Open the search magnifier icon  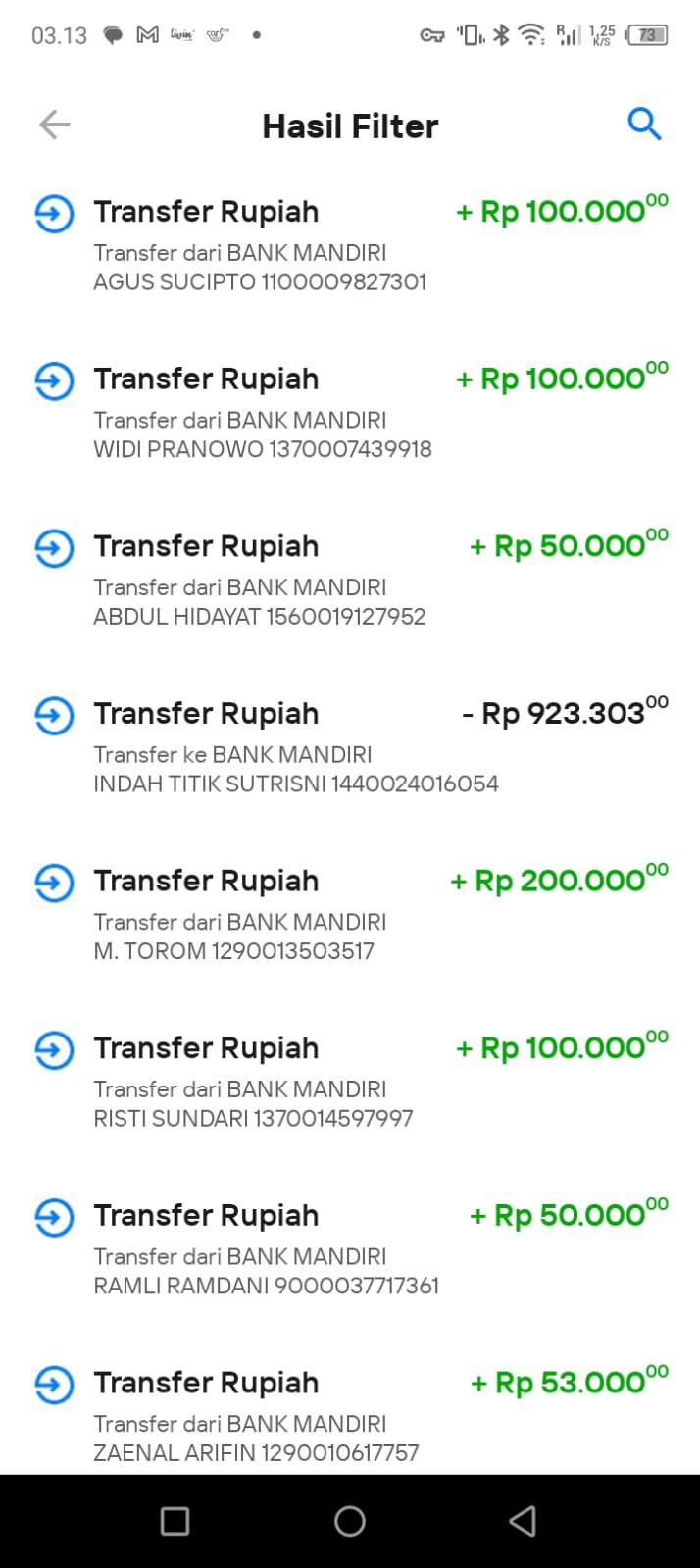tap(644, 125)
